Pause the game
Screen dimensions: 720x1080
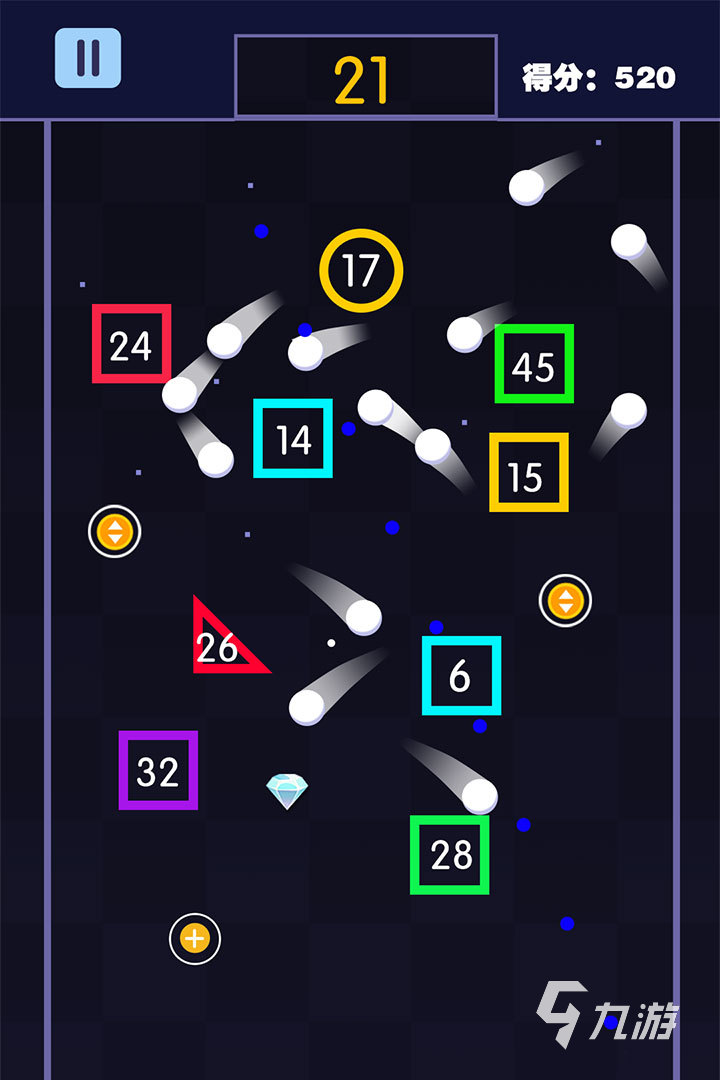click(88, 58)
